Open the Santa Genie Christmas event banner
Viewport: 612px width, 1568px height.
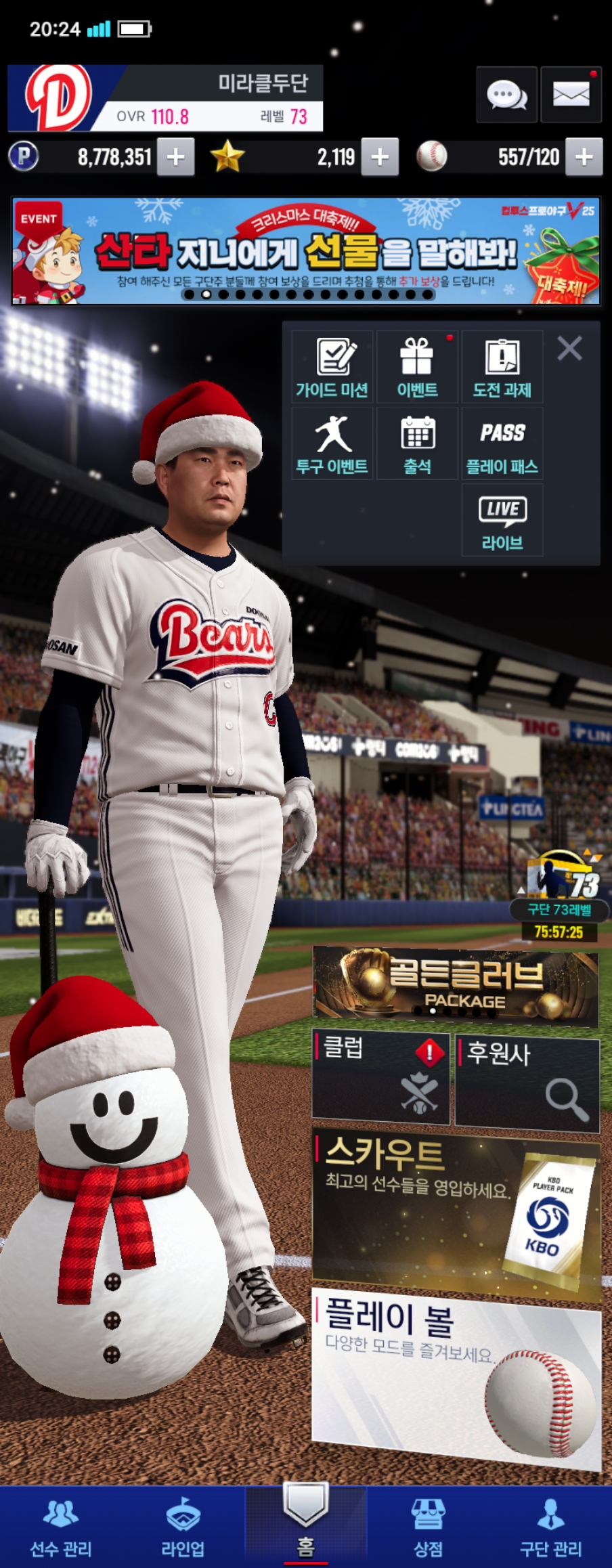coord(306,251)
